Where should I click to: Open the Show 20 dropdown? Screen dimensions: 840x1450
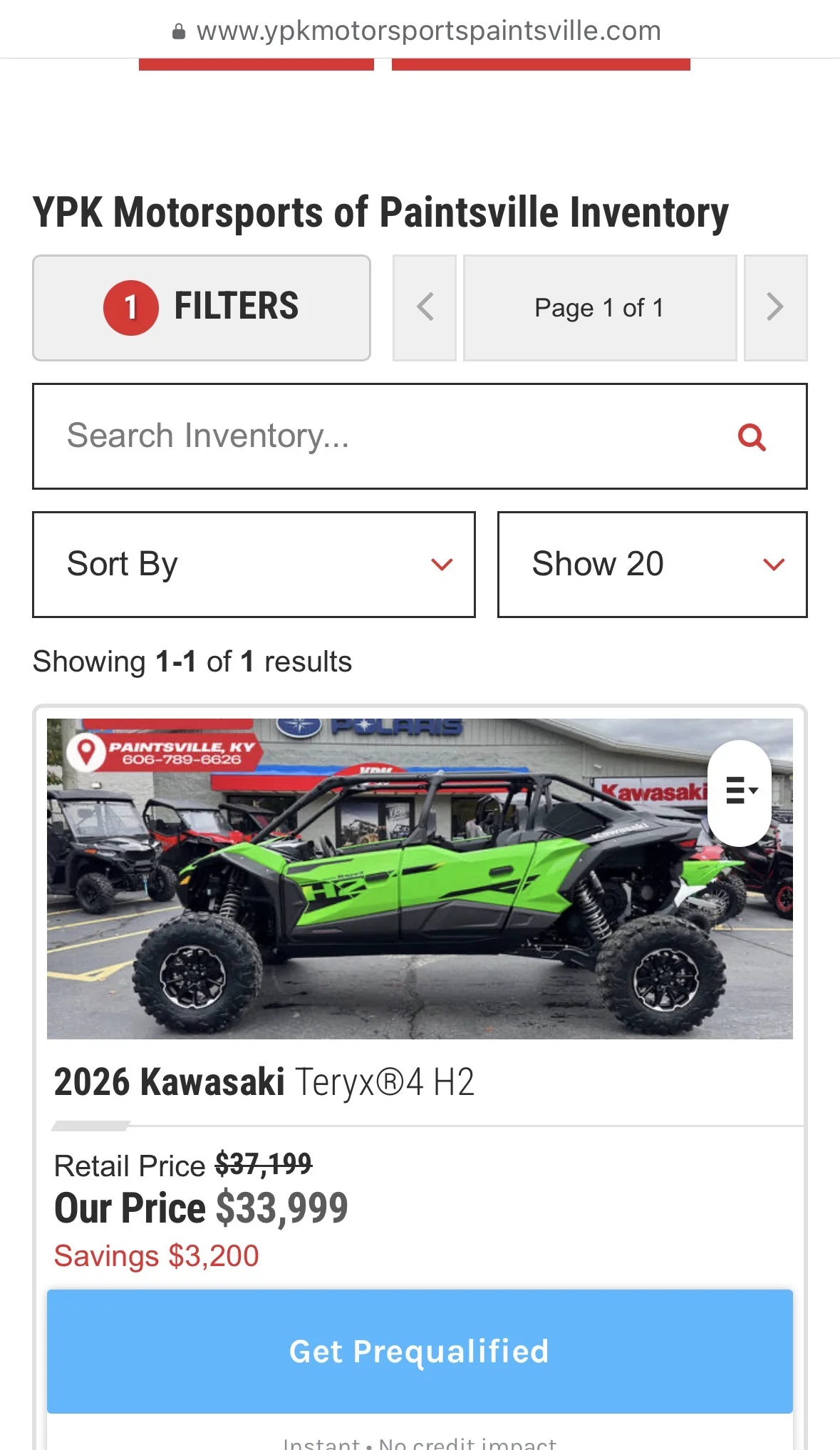pos(652,564)
